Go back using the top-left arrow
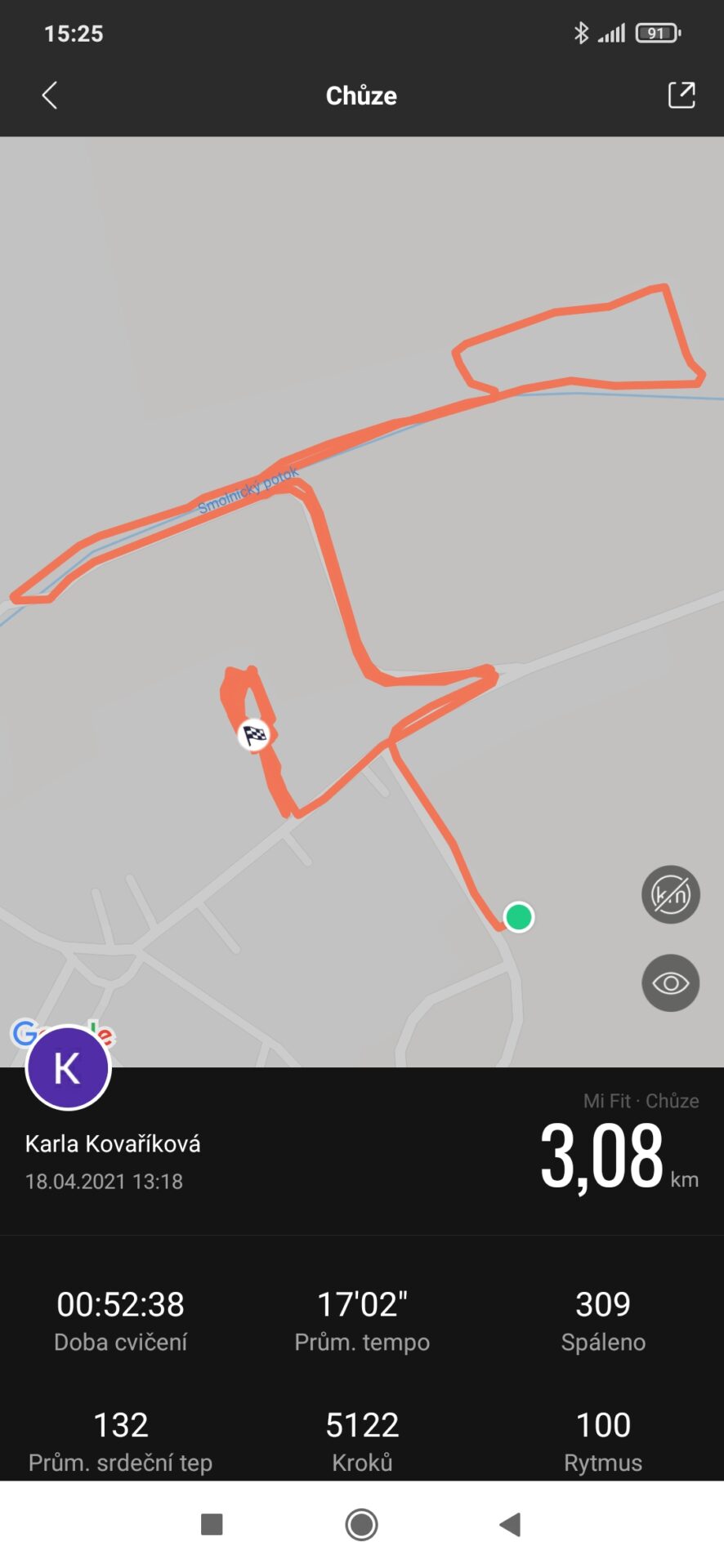Image resolution: width=724 pixels, height=1568 pixels. point(50,96)
